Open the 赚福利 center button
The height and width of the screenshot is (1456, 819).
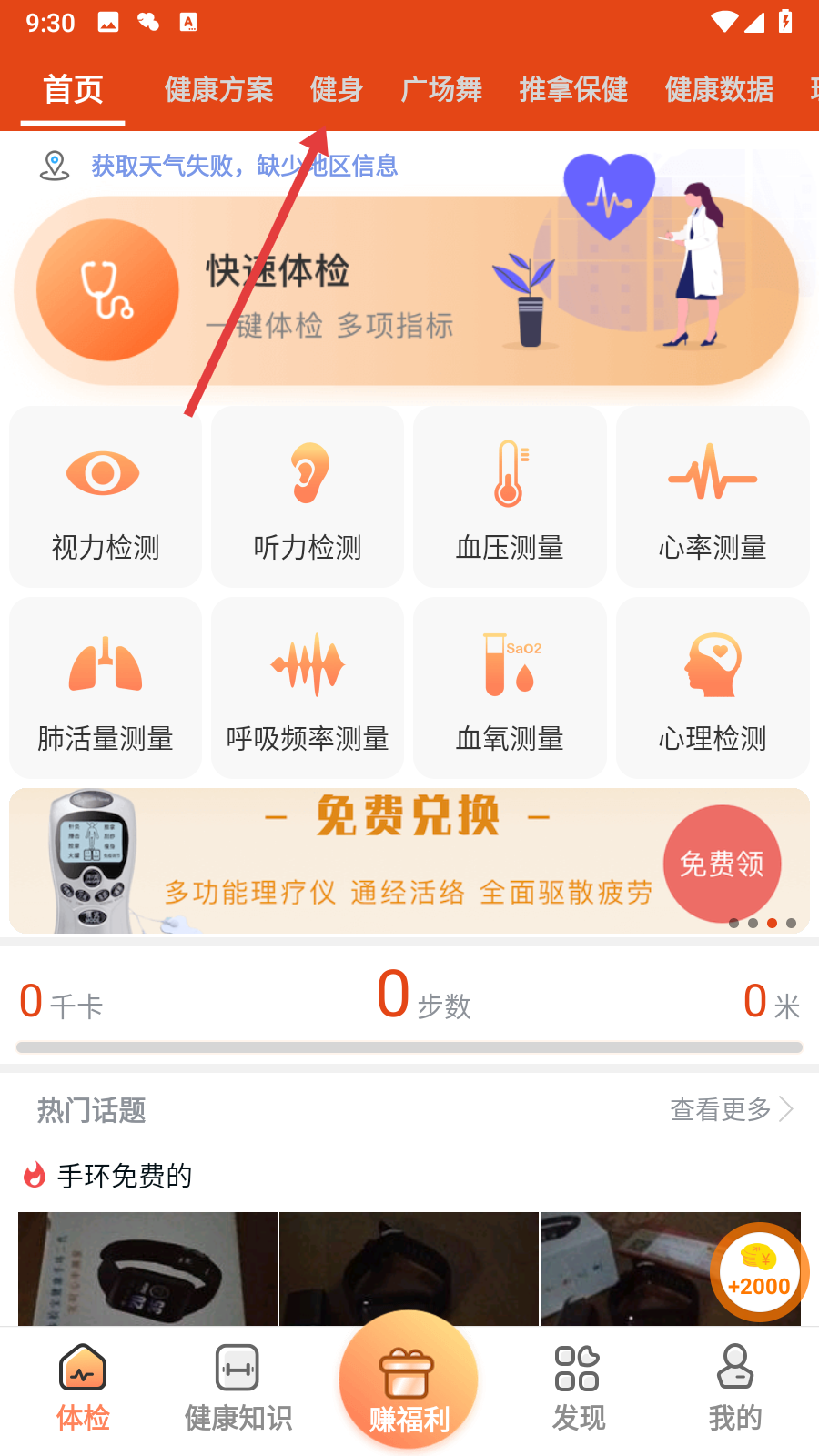click(x=409, y=1383)
